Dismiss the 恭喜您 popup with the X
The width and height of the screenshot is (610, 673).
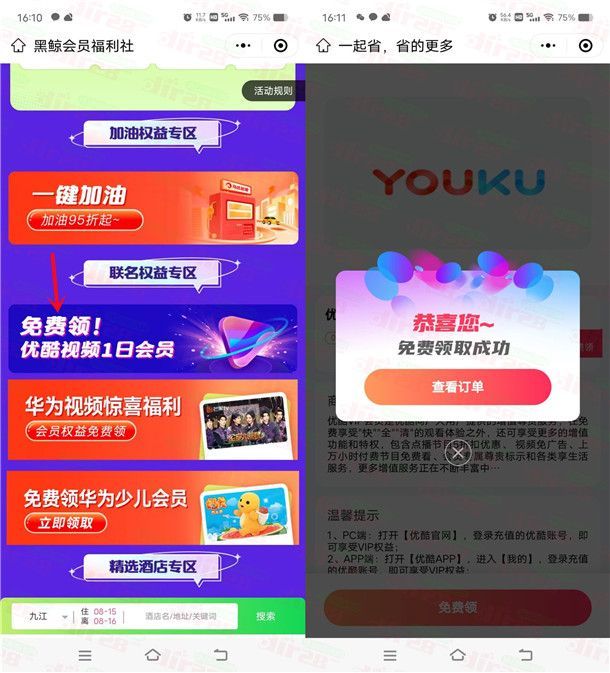(x=457, y=453)
